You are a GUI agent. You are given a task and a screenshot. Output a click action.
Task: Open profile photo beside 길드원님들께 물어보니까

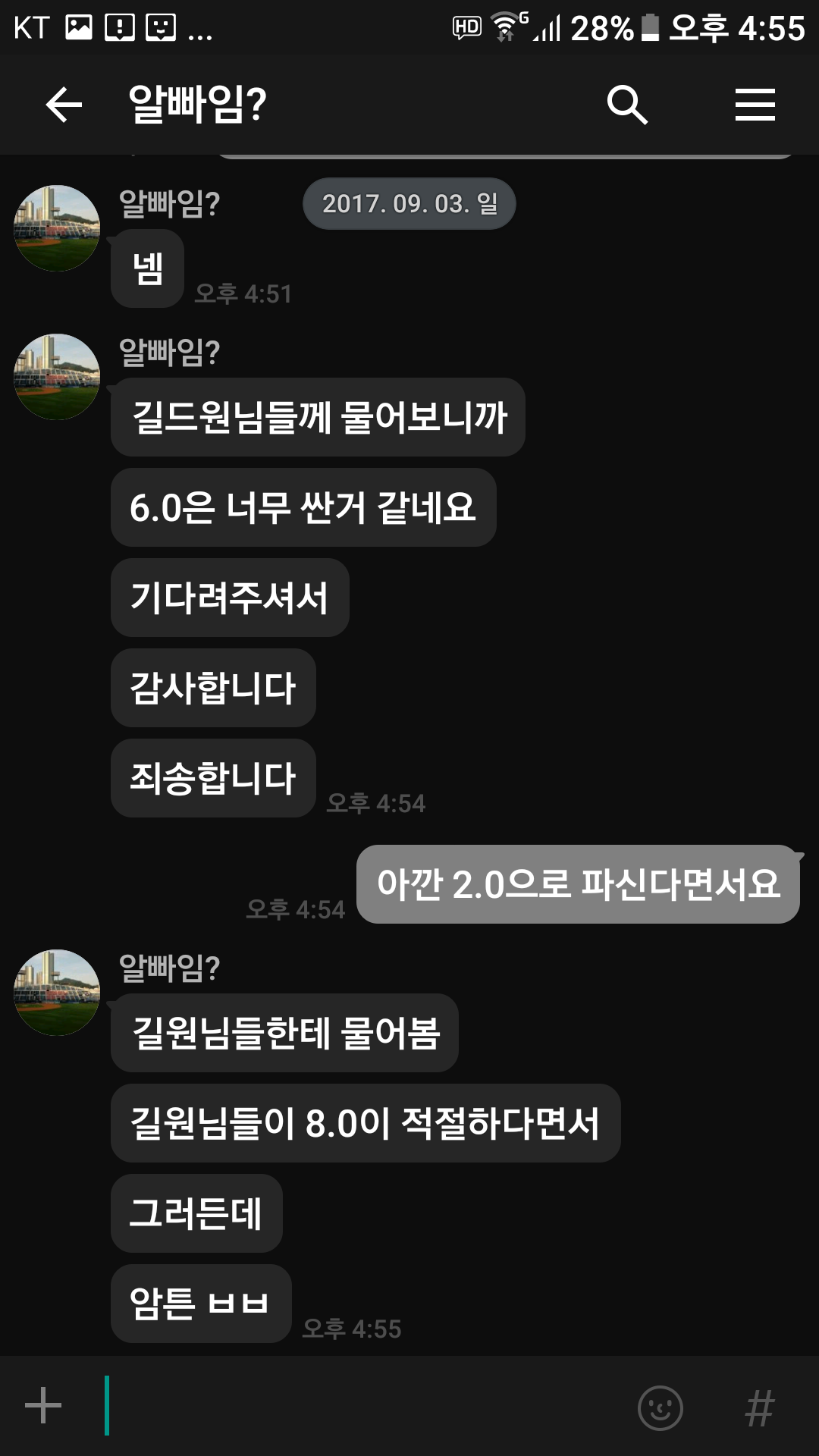click(58, 377)
